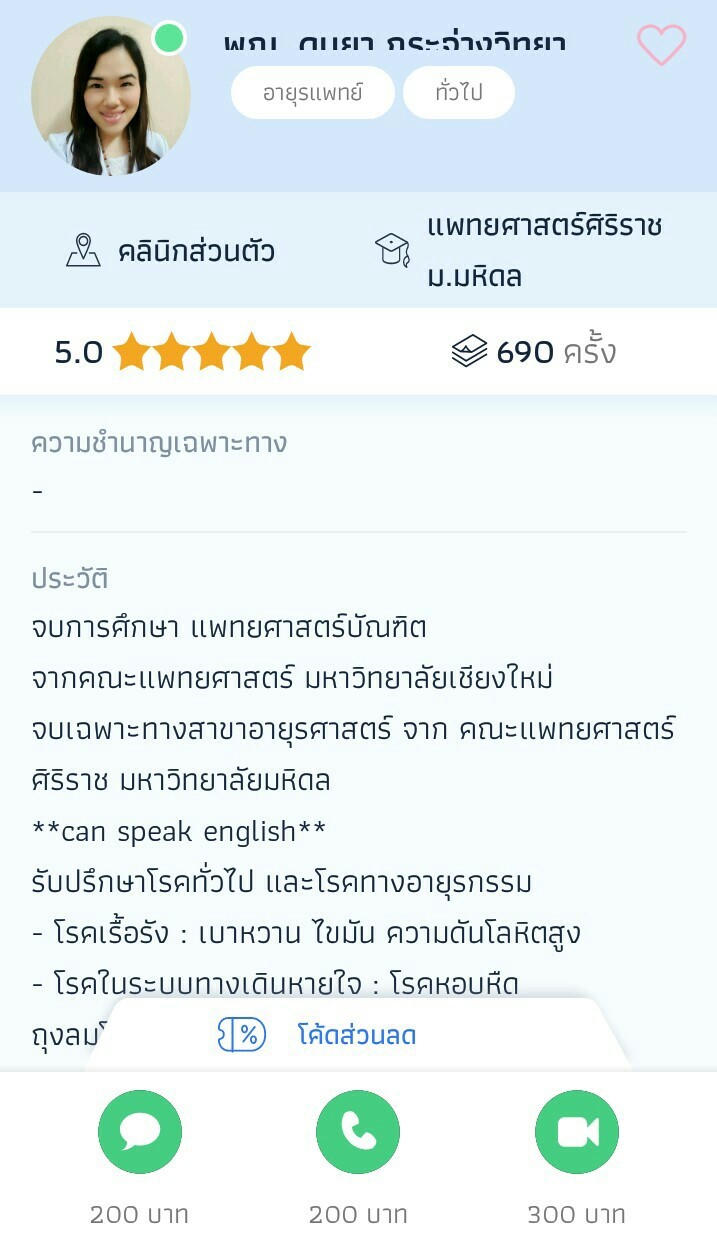Tap the ทั่วไป chip
Screen dimensions: 717x1242
[x=458, y=93]
